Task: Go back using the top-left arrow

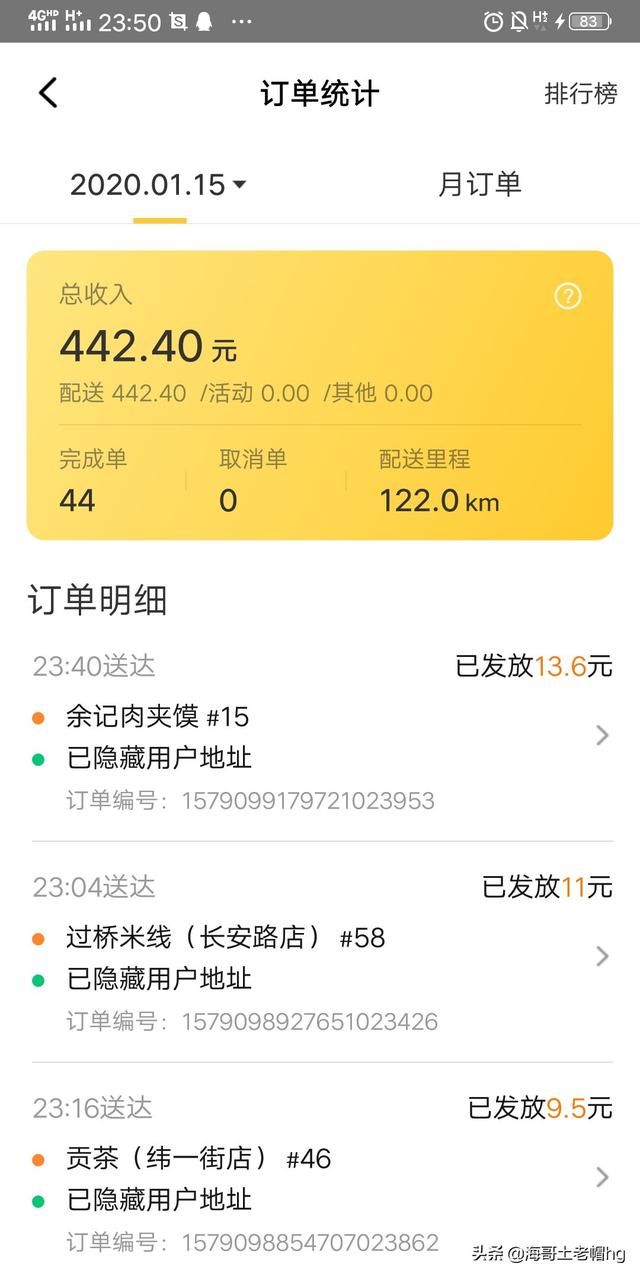Action: [48, 94]
